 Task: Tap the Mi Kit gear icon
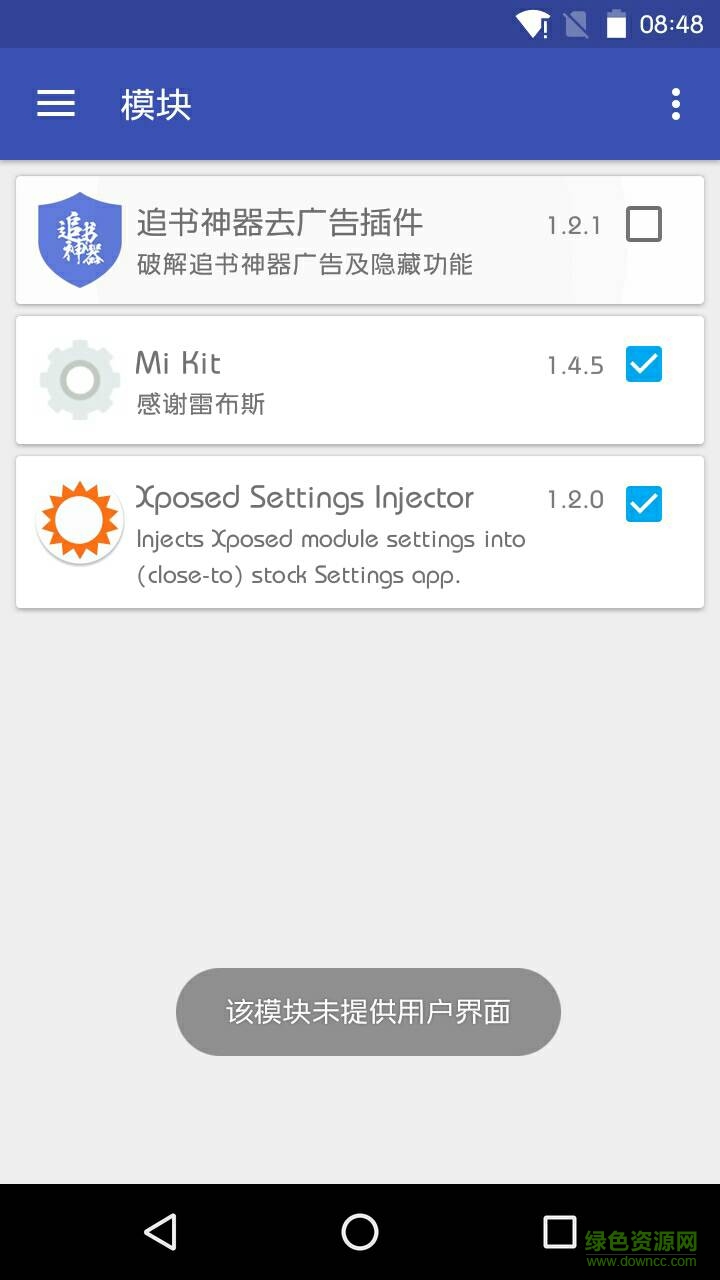(79, 380)
